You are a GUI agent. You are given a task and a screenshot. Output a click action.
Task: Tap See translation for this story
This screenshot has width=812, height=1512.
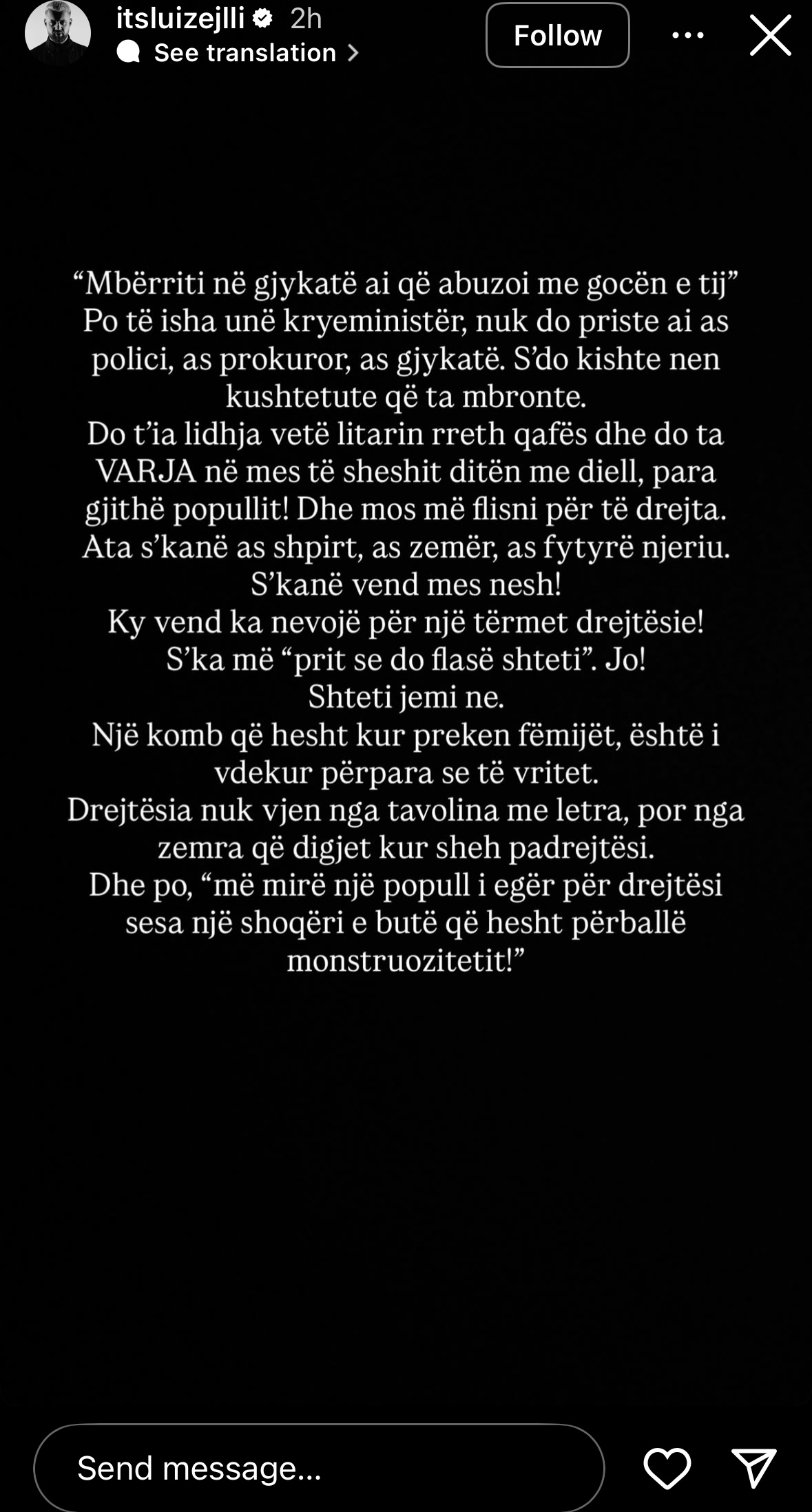pyautogui.click(x=245, y=53)
